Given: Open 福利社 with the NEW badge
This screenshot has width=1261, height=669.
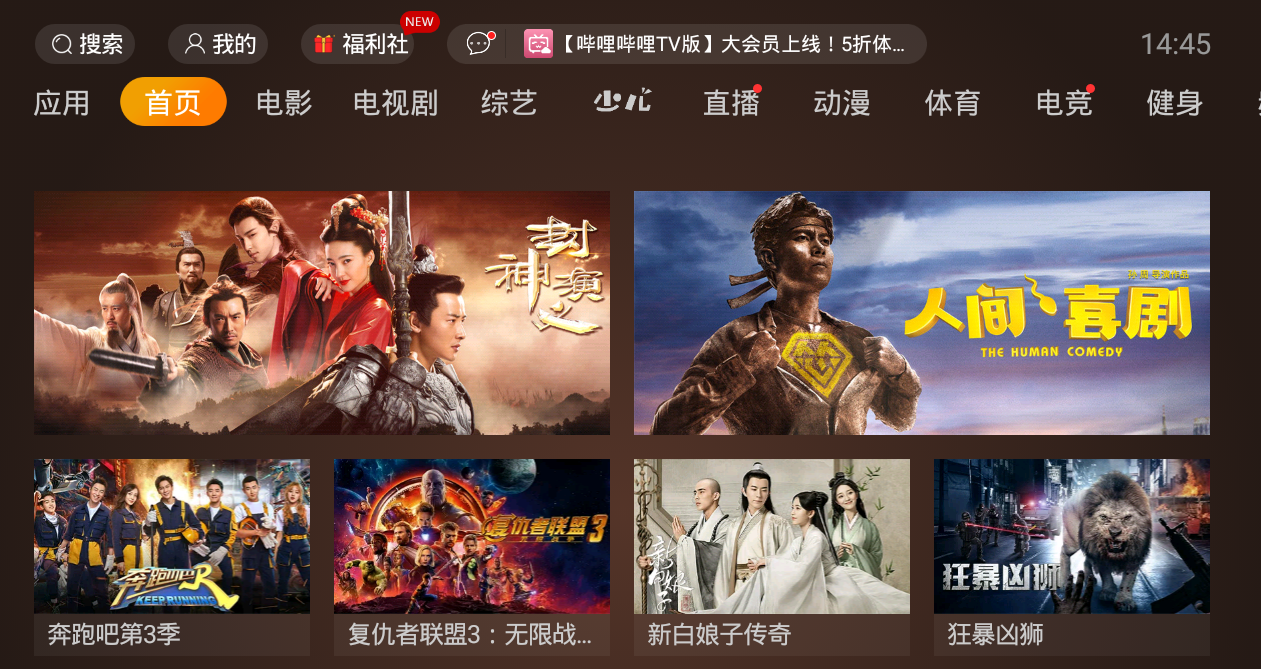Looking at the screenshot, I should [x=358, y=44].
